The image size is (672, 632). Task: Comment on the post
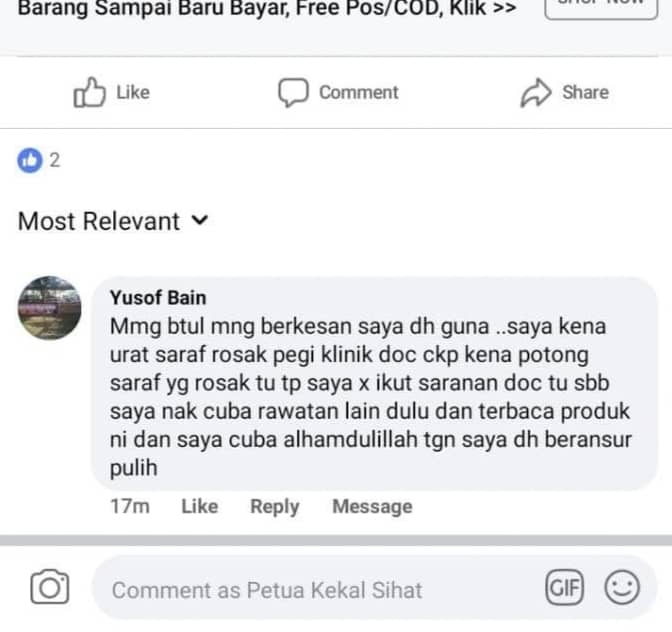point(338,93)
